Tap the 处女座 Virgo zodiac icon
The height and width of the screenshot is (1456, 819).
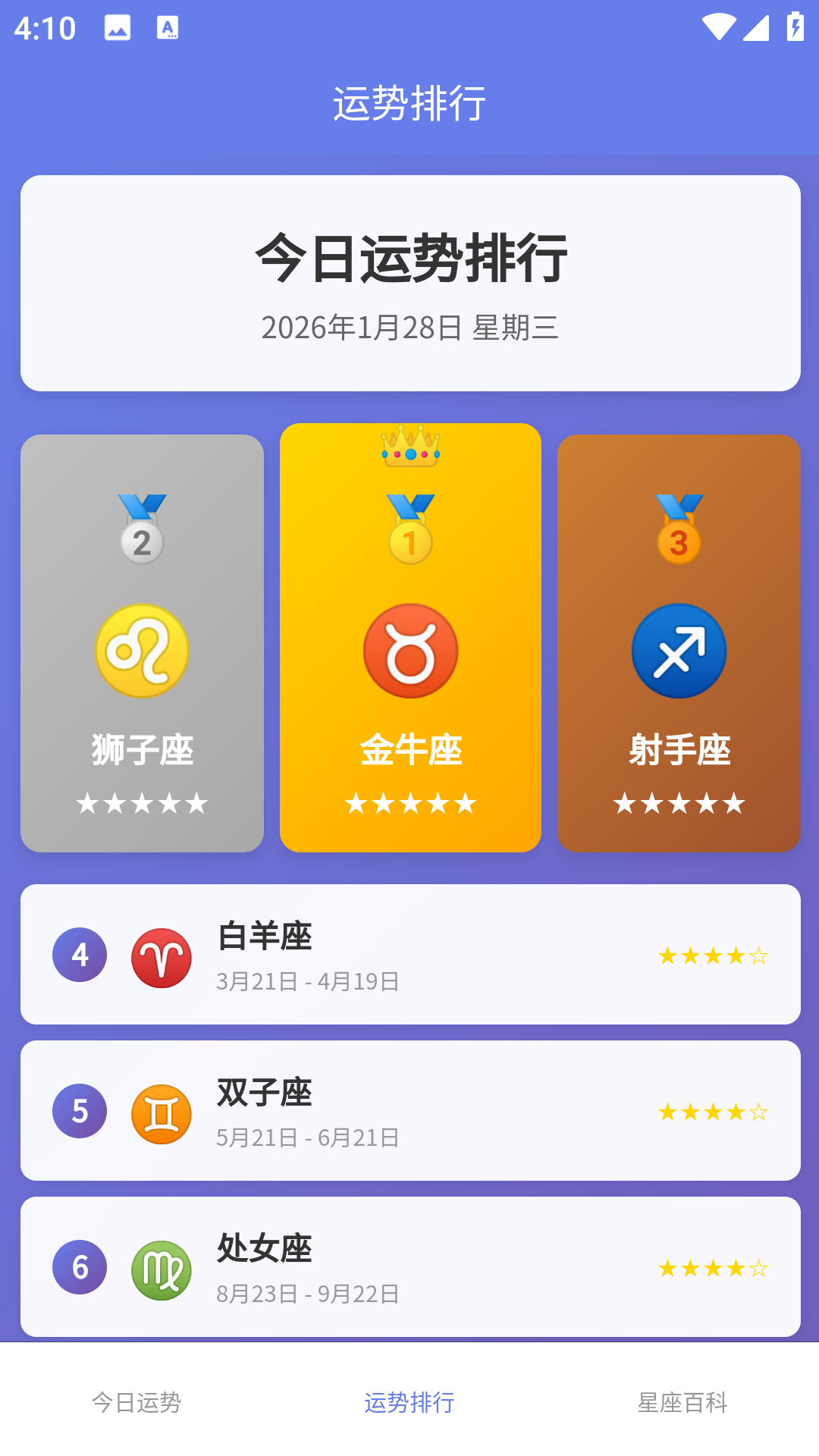(160, 1267)
